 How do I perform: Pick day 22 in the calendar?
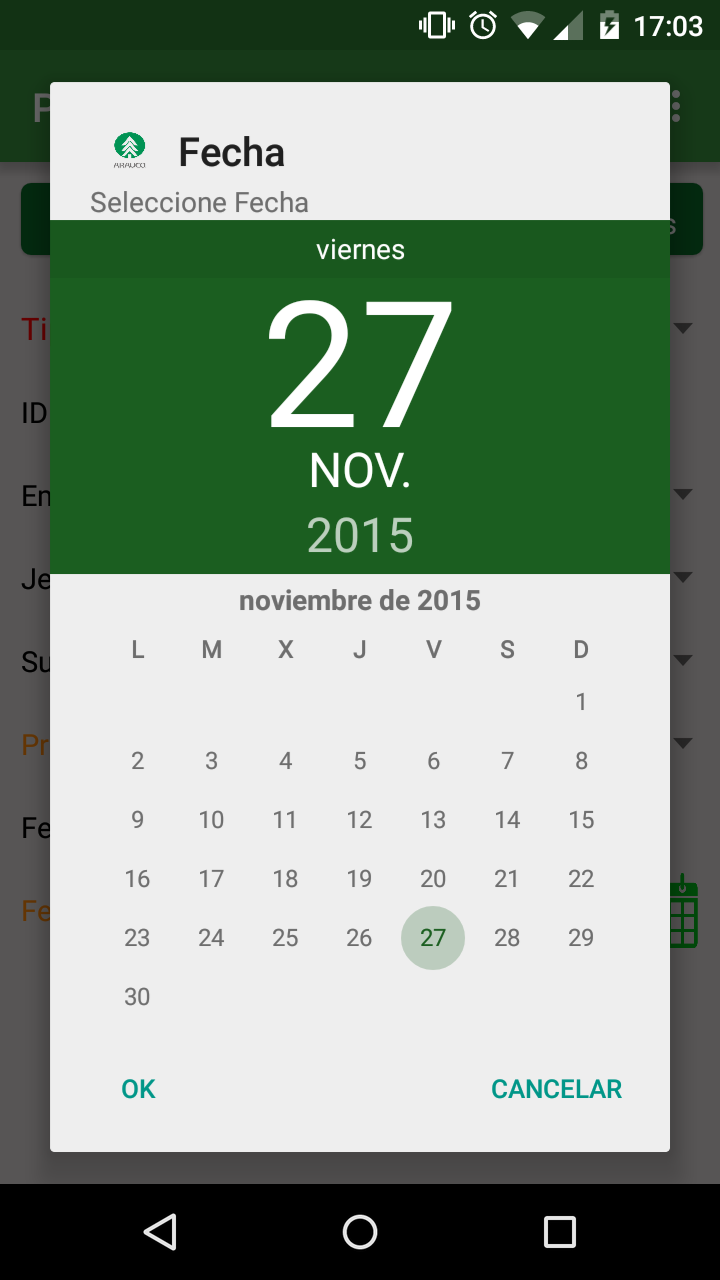(581, 879)
